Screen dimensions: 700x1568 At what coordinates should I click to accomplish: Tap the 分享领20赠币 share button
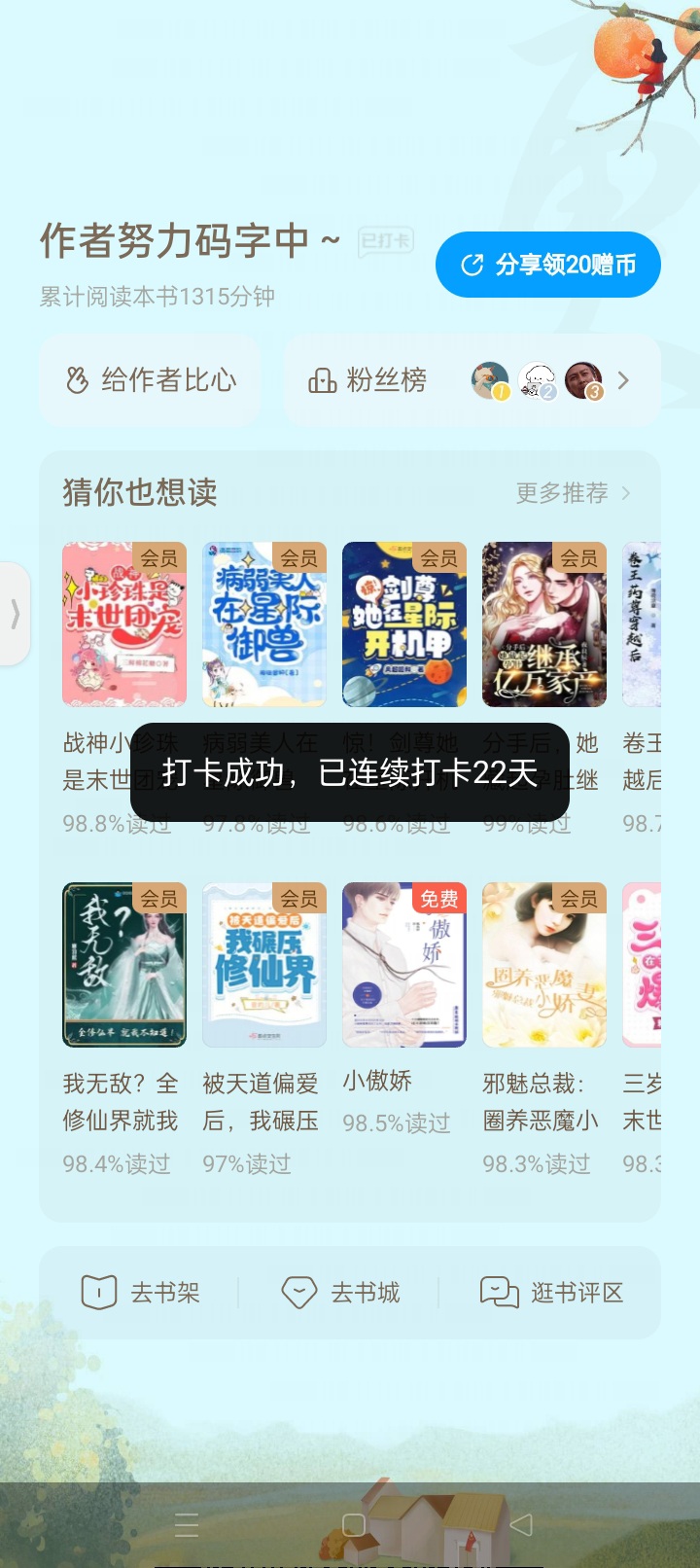(548, 265)
